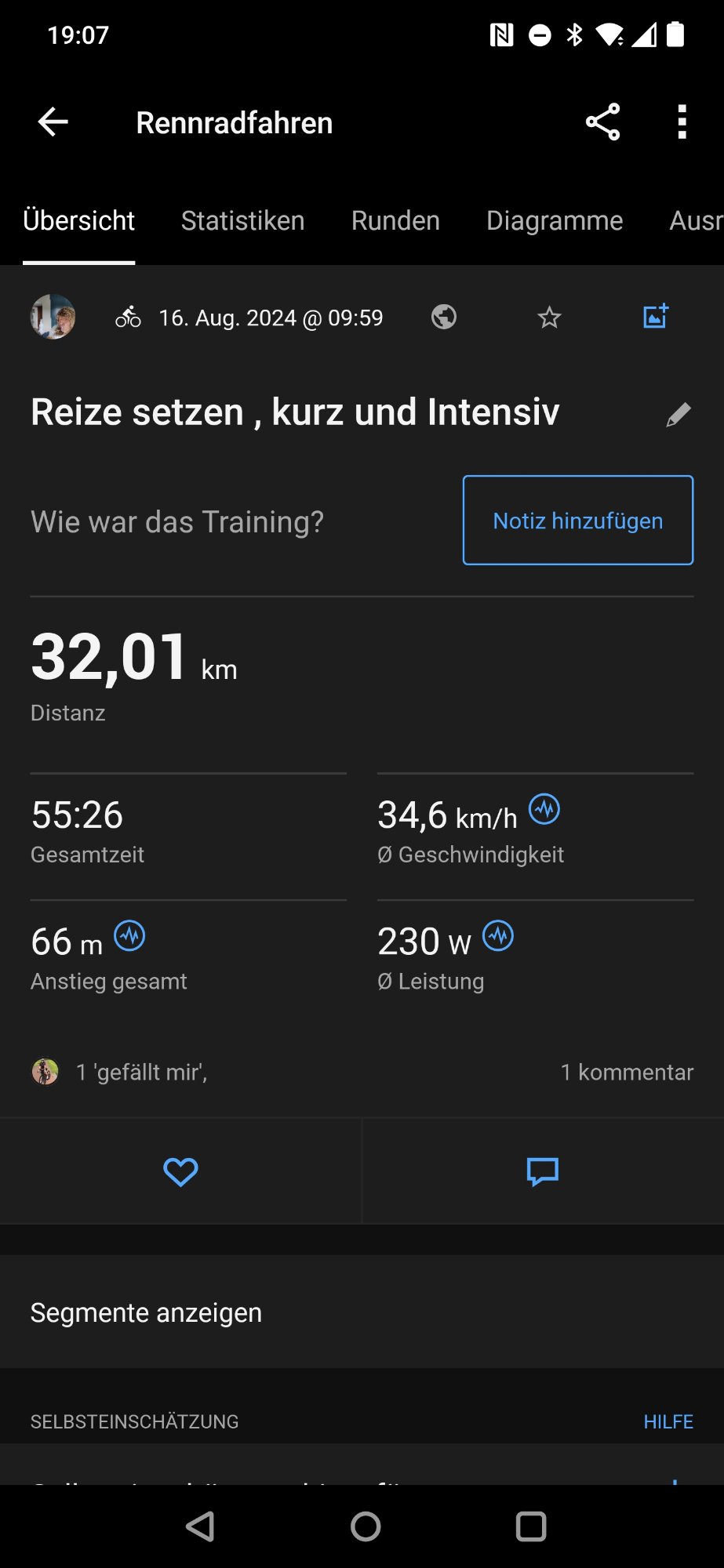Tap the info icon next to Leistung
Screen dimensions: 724x1568
(498, 935)
